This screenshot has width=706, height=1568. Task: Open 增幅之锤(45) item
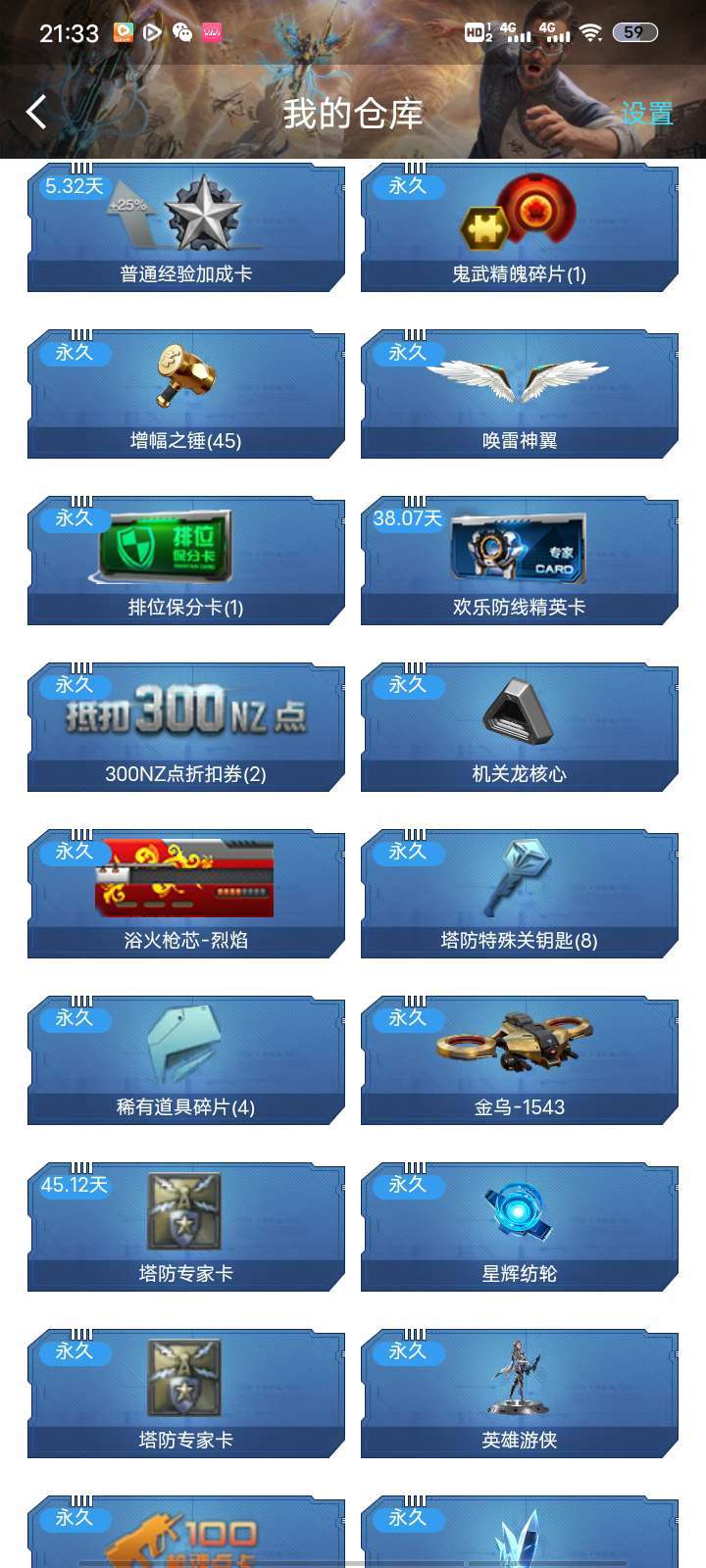pos(186,395)
